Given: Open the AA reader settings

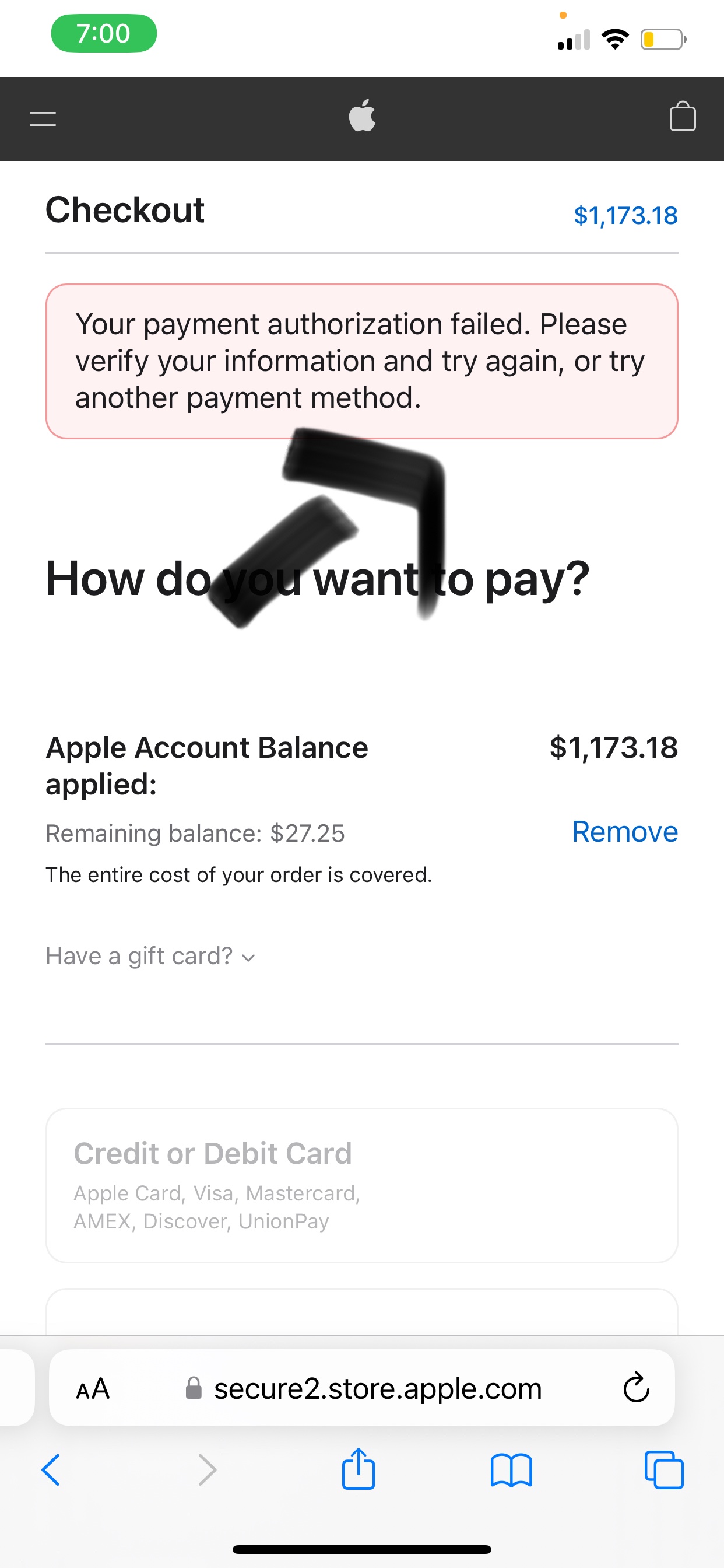Looking at the screenshot, I should pos(93,1389).
